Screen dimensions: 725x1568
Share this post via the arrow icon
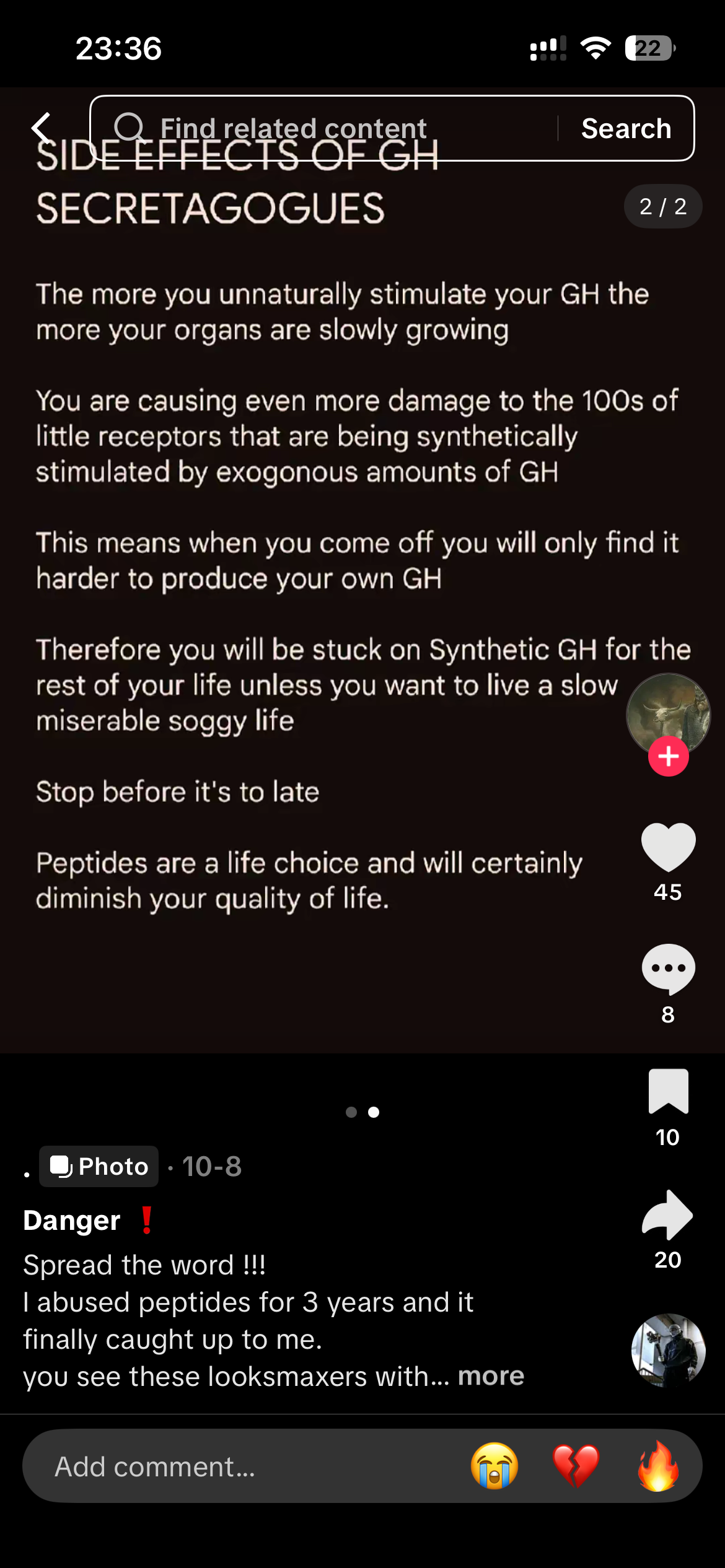668,1215
